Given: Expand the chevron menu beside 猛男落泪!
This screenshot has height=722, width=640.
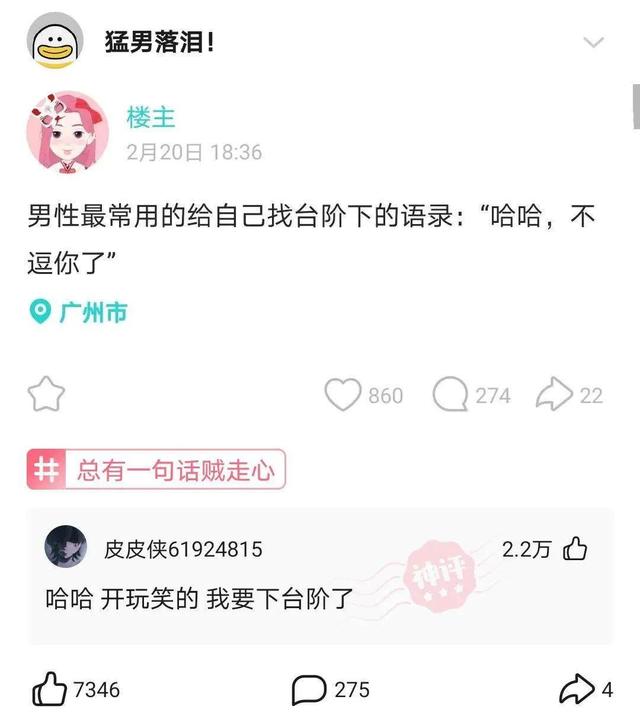Looking at the screenshot, I should [x=594, y=43].
